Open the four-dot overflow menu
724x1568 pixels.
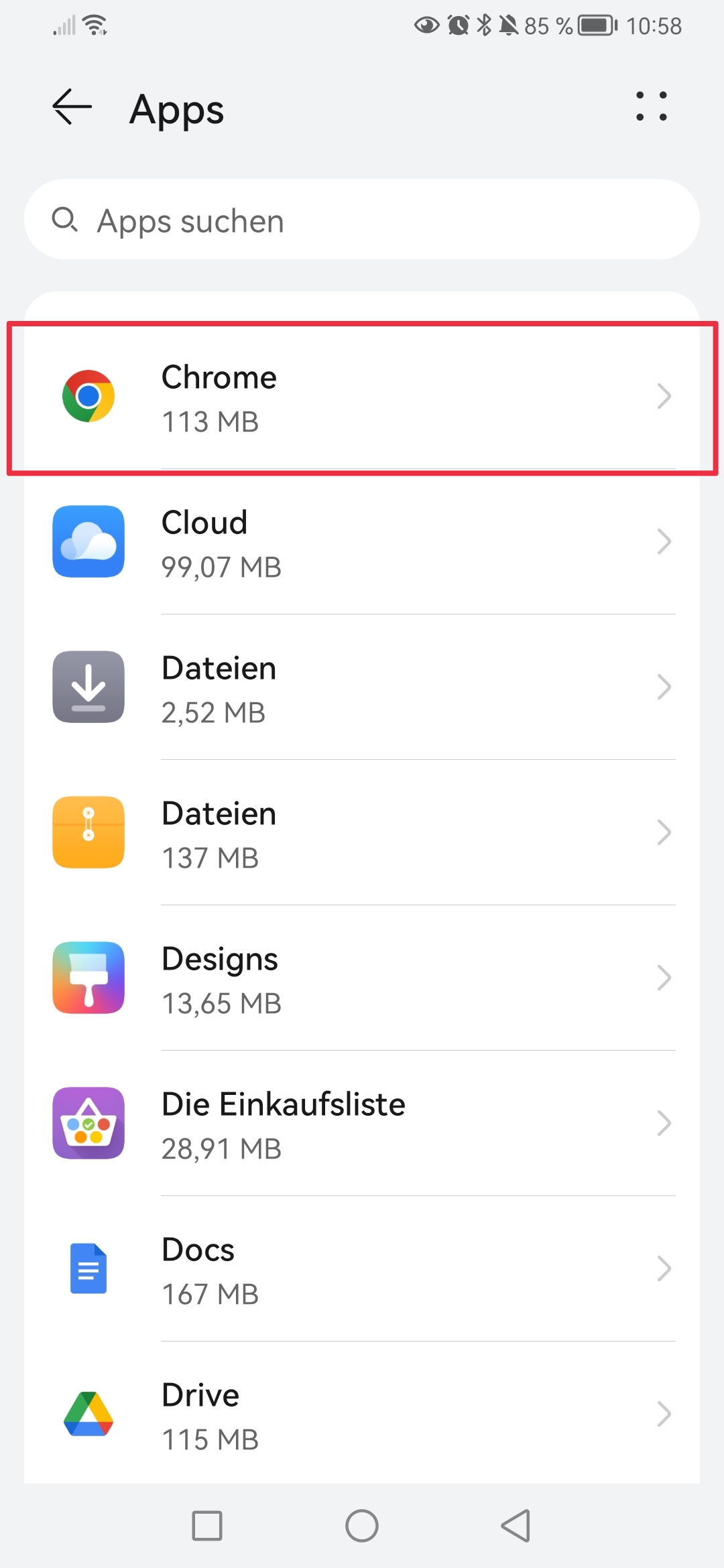tap(651, 107)
